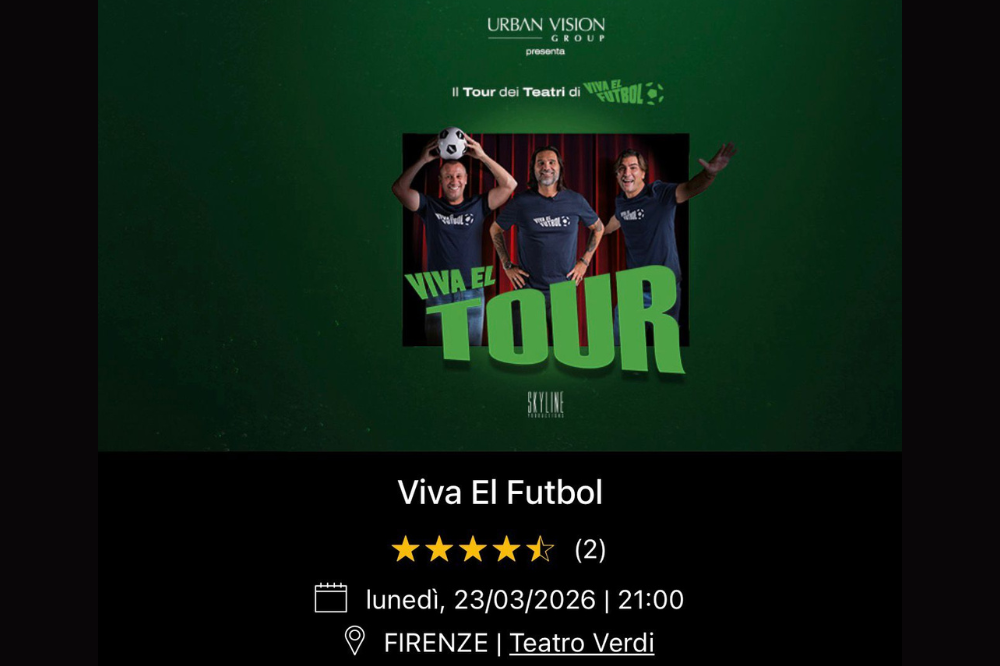Open the Teatro Verdi venue link

(x=581, y=642)
